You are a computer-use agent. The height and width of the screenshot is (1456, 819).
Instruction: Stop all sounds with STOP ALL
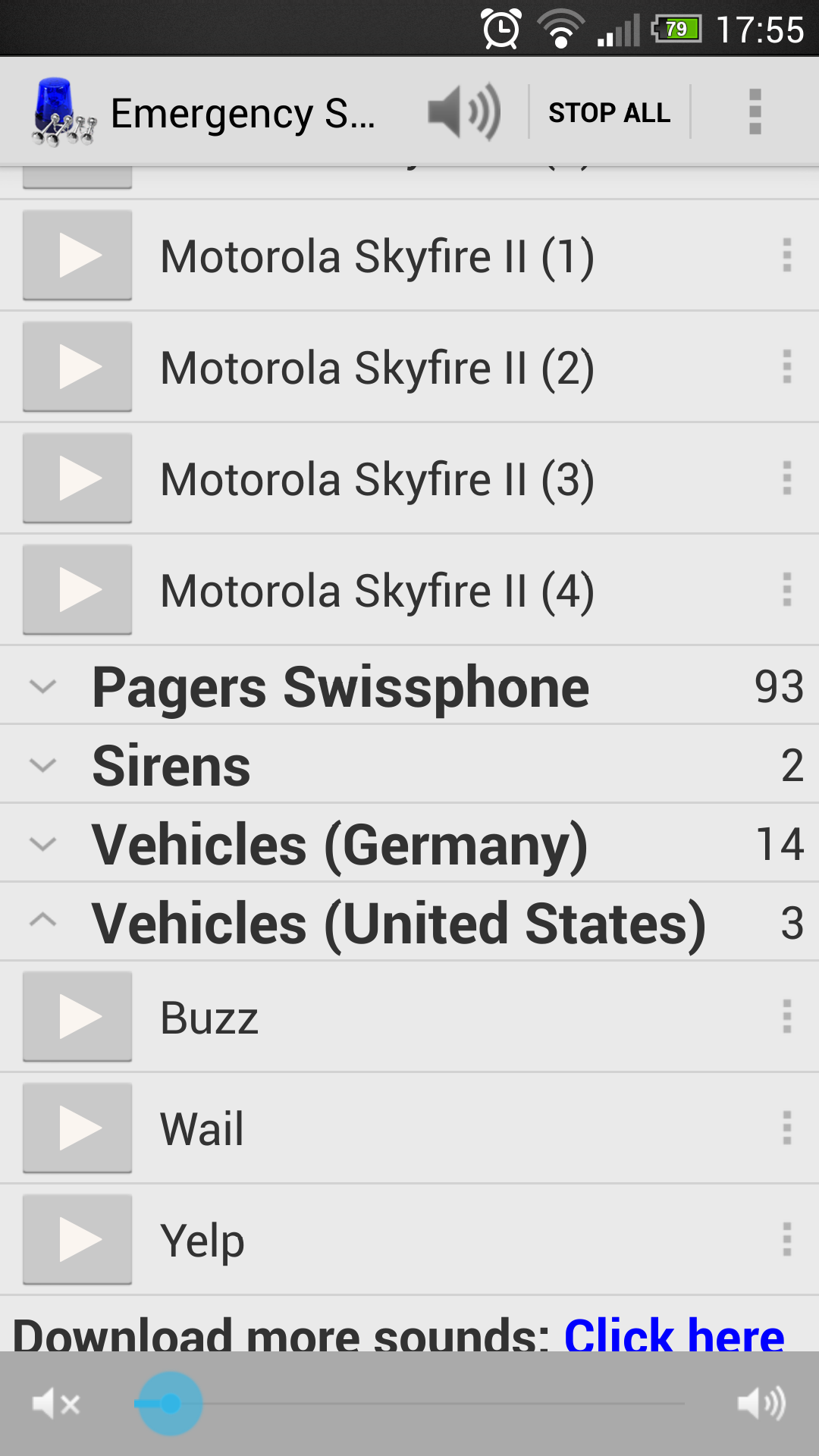coord(610,112)
